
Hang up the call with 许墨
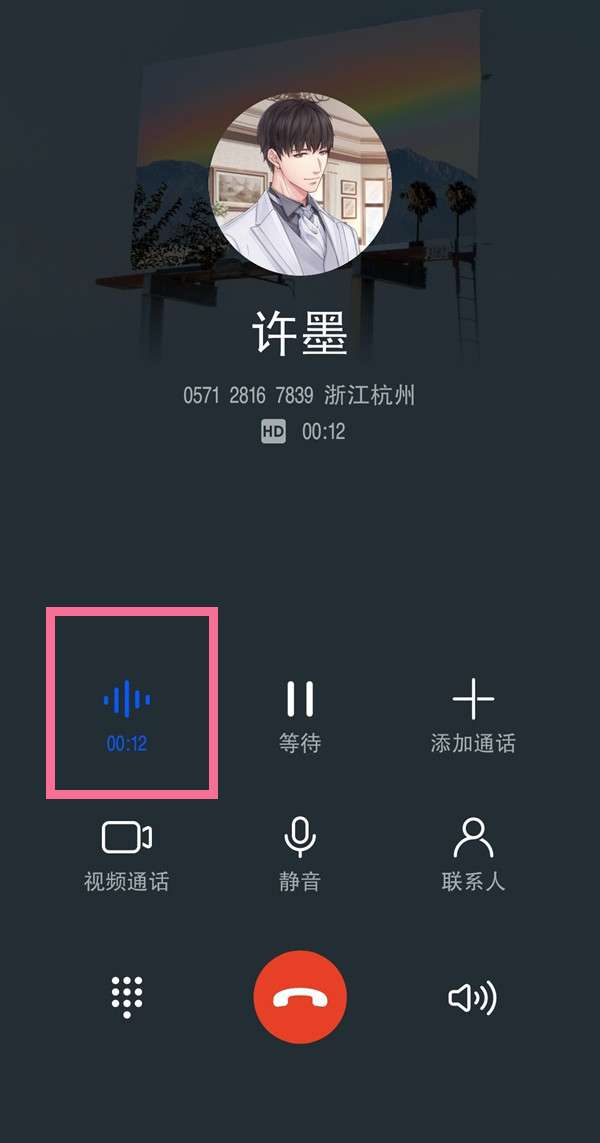(300, 997)
